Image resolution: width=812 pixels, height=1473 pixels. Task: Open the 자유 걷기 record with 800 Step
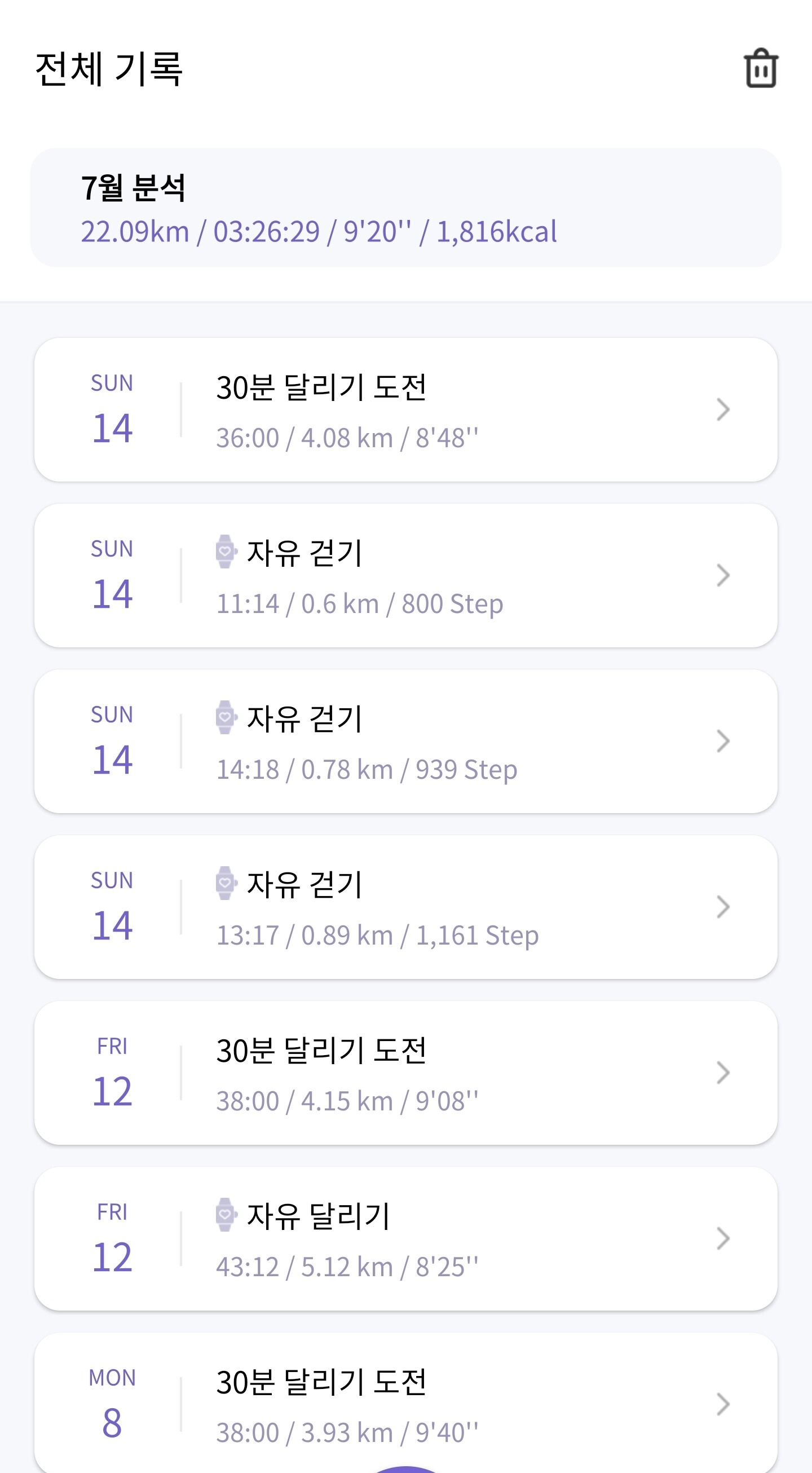(406, 575)
